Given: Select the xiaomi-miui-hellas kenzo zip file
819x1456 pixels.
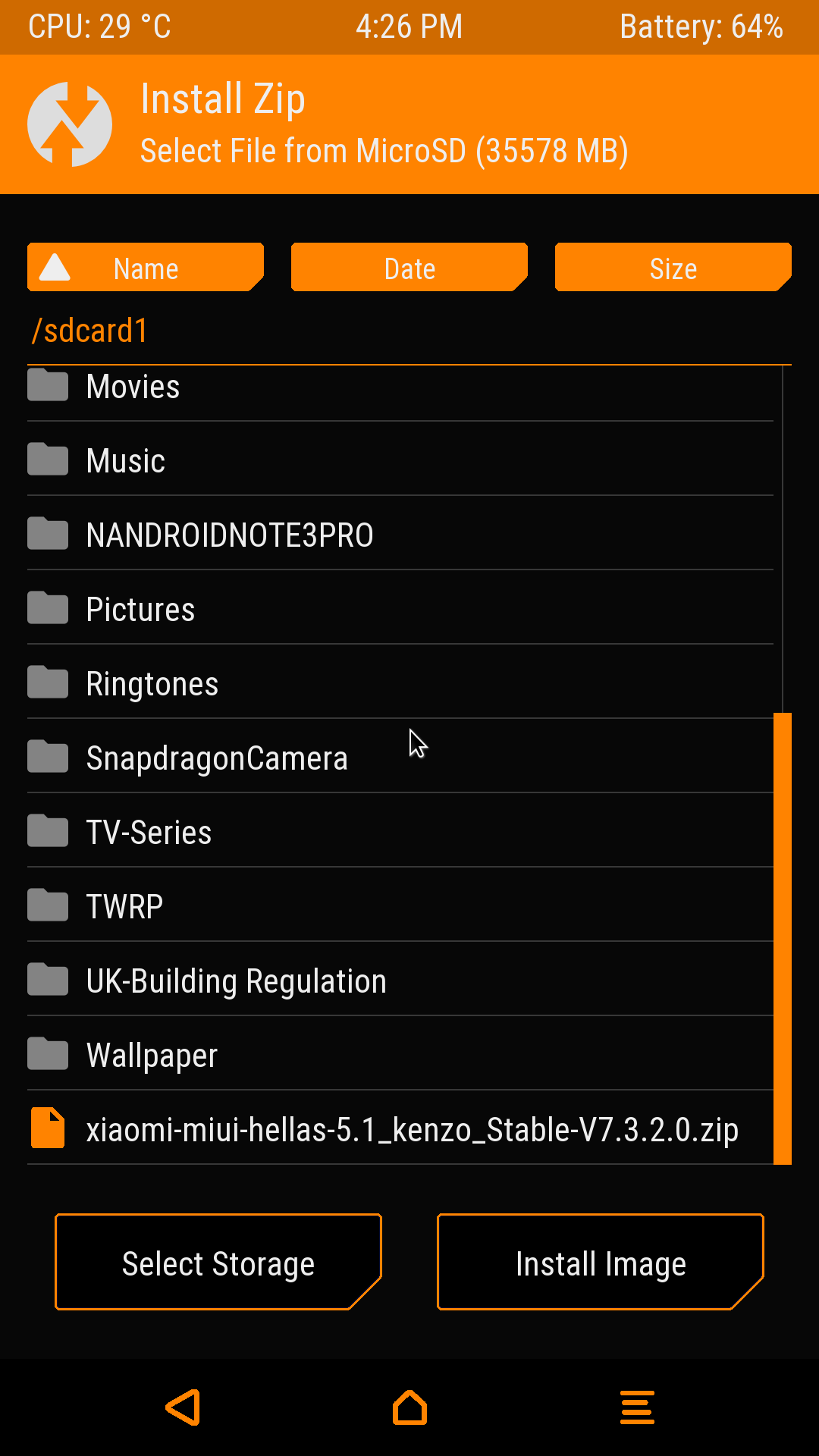Looking at the screenshot, I should (412, 1129).
